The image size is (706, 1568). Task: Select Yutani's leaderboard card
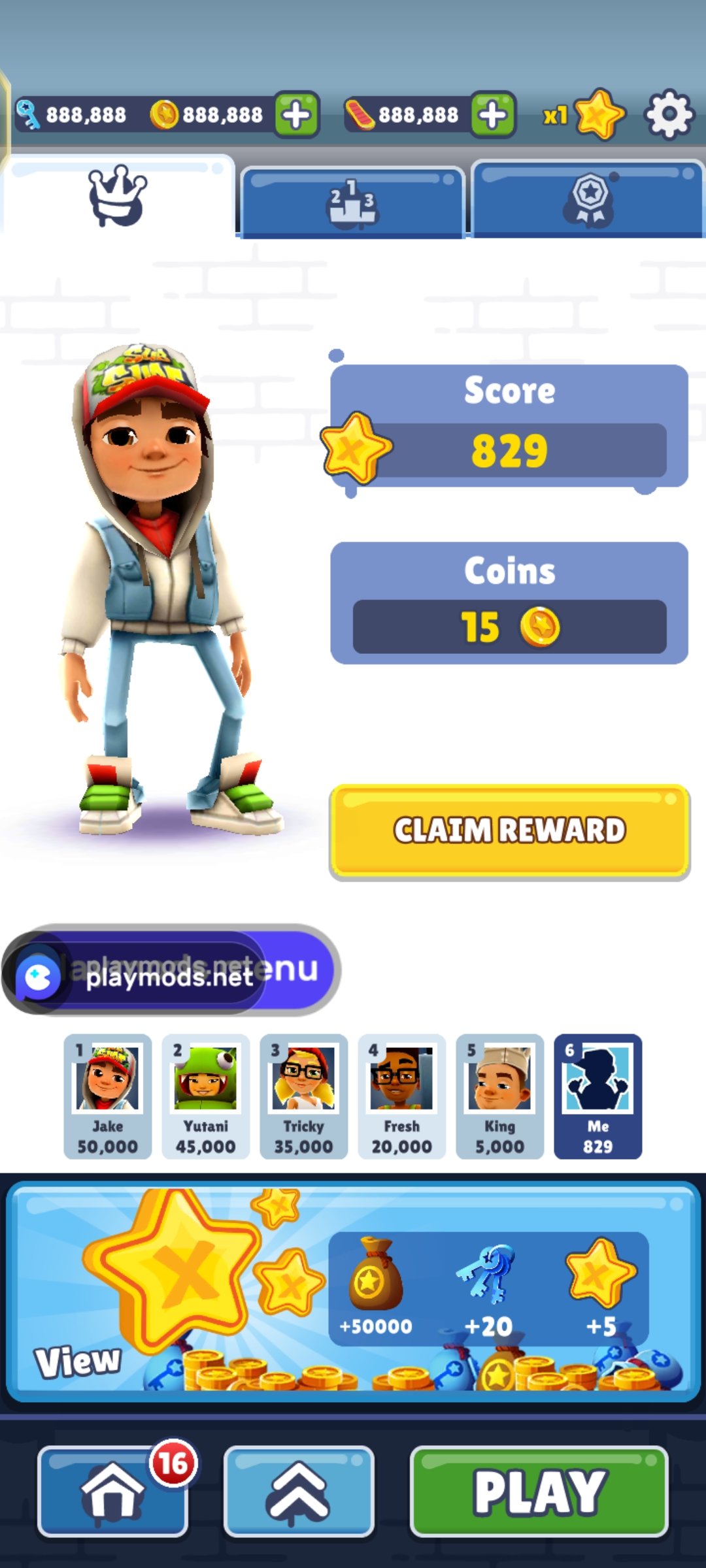pos(206,1096)
